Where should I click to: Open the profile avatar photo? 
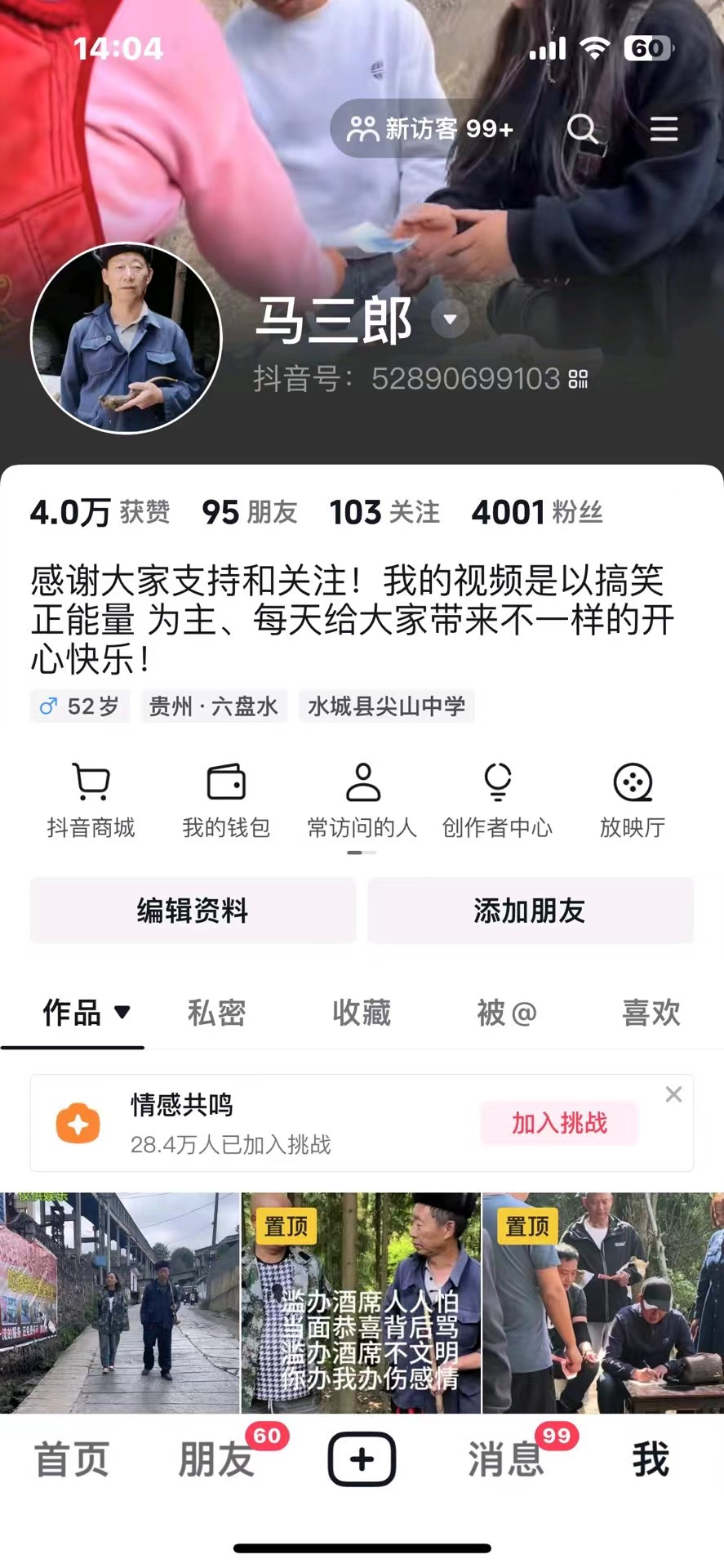click(127, 338)
